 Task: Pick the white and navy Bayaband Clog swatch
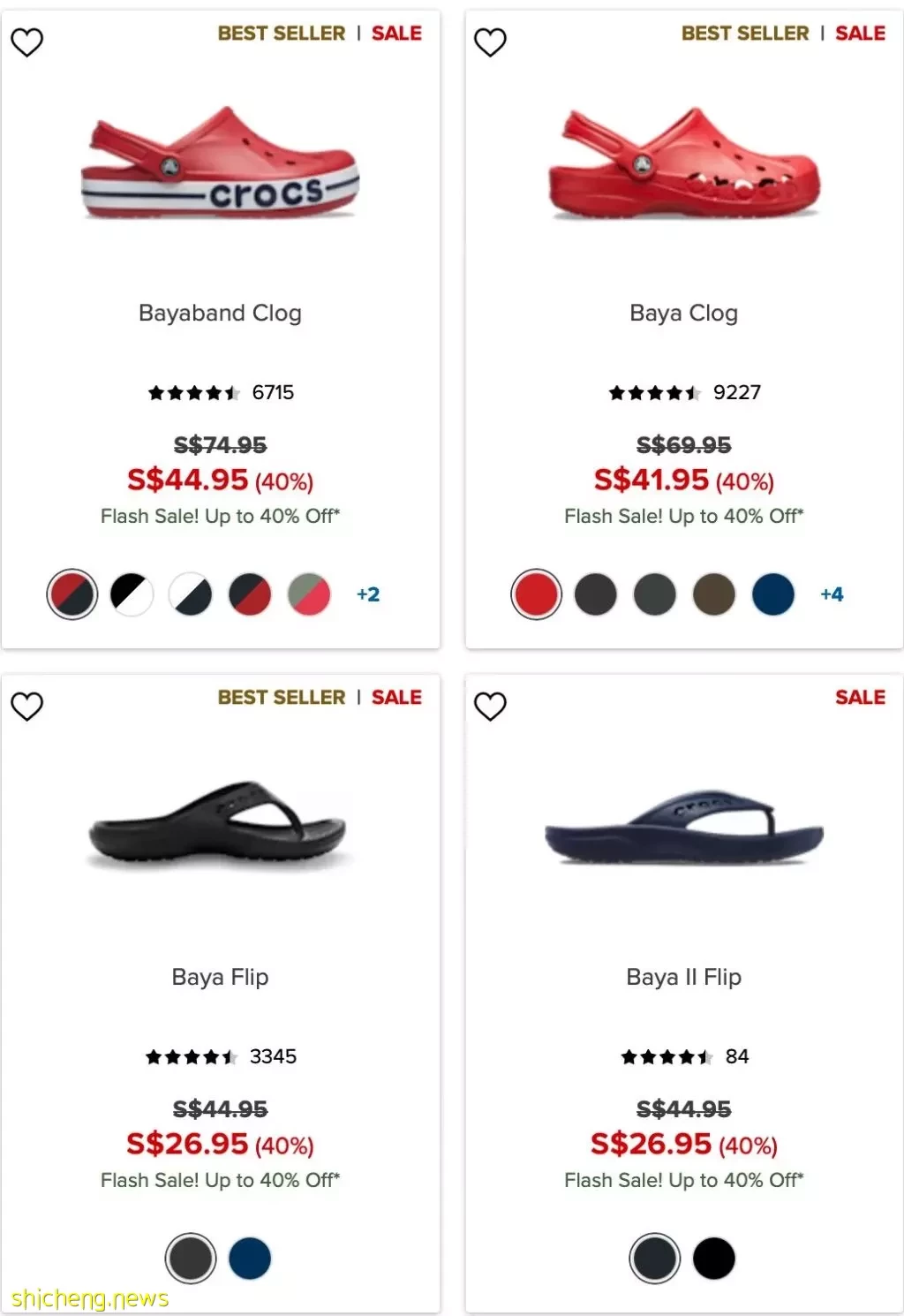tap(191, 594)
